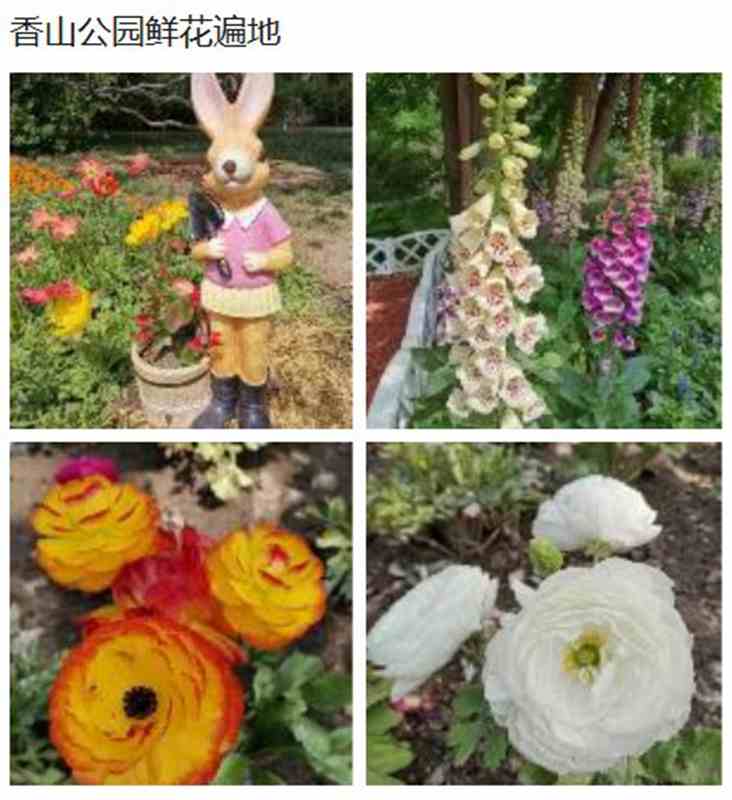Enlarge the white ranunculus flowers photo

coord(543,613)
